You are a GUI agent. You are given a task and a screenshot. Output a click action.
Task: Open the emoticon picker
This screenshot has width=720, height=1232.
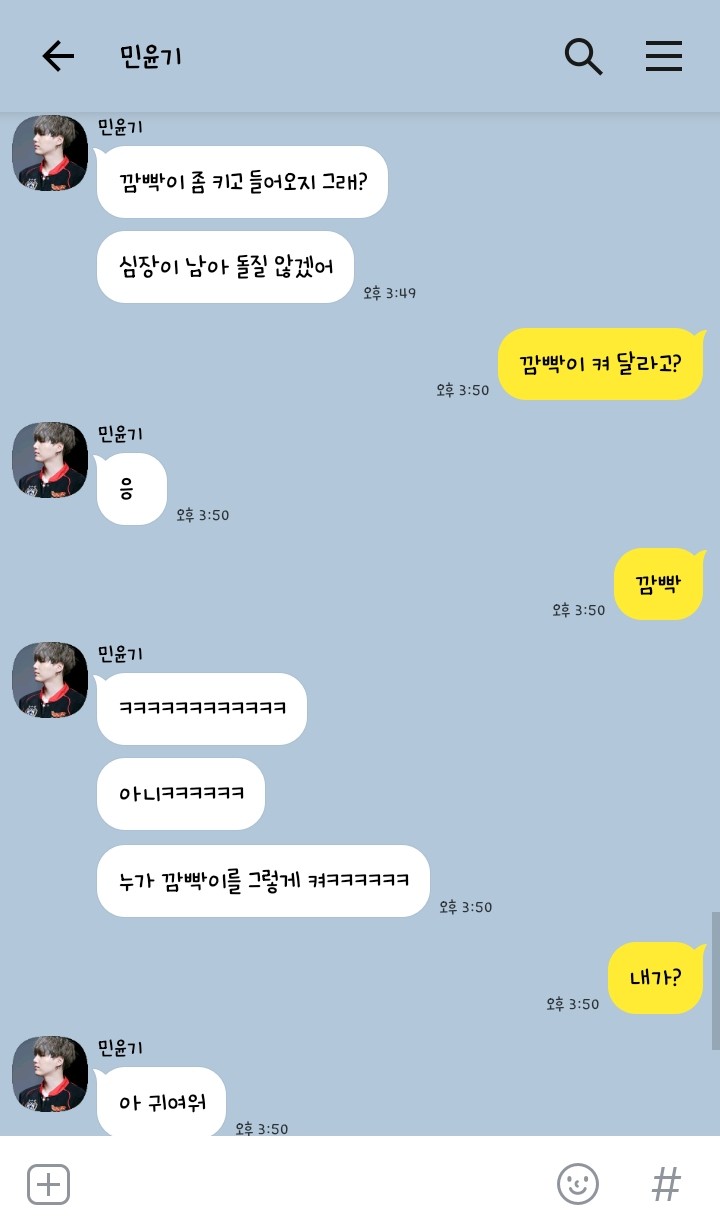pos(577,1185)
